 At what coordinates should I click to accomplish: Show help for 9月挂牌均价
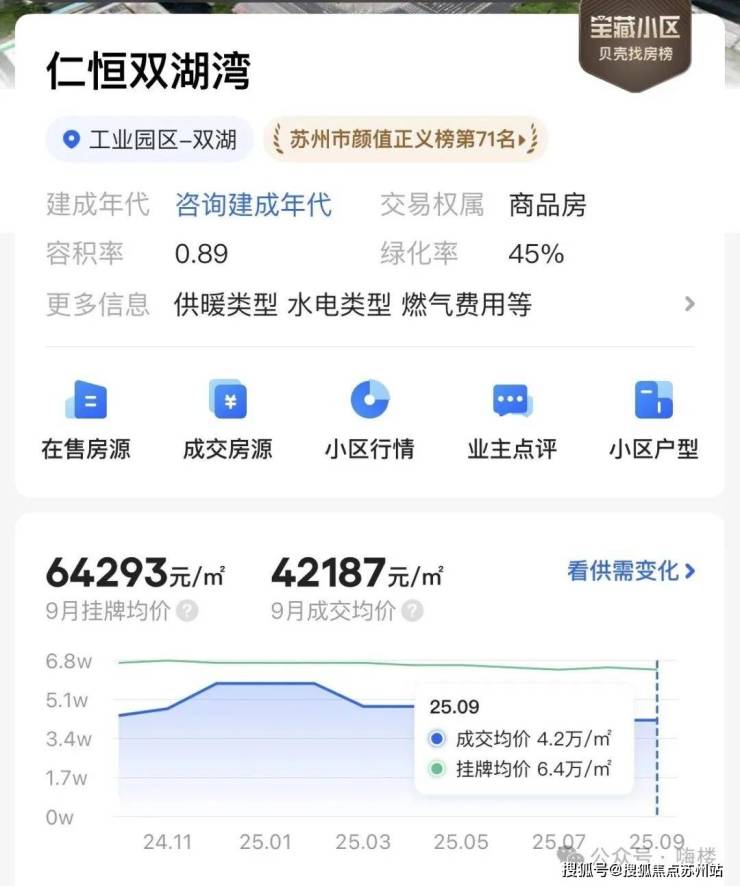(x=187, y=611)
